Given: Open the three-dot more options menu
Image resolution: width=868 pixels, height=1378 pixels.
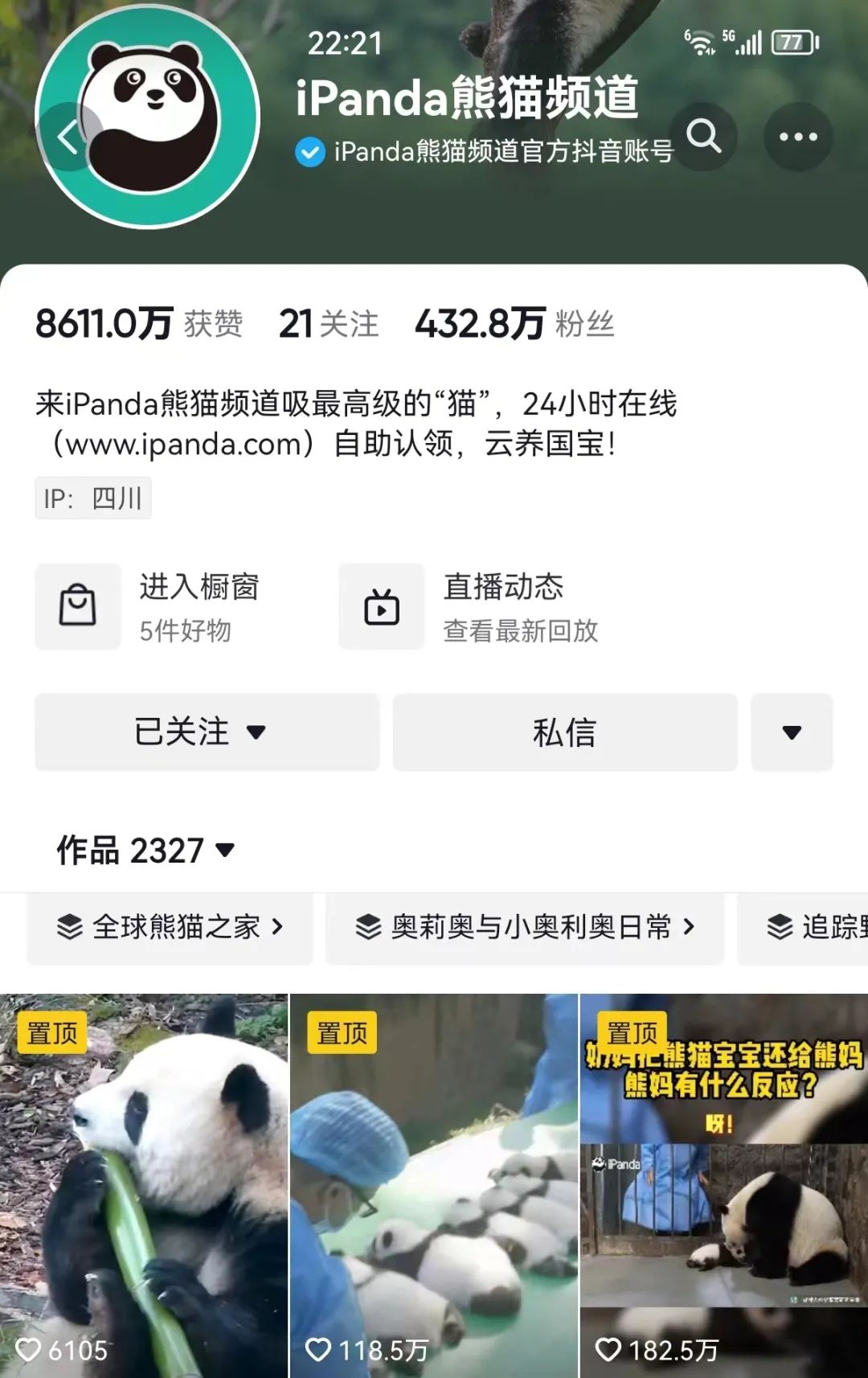Looking at the screenshot, I should click(x=797, y=137).
